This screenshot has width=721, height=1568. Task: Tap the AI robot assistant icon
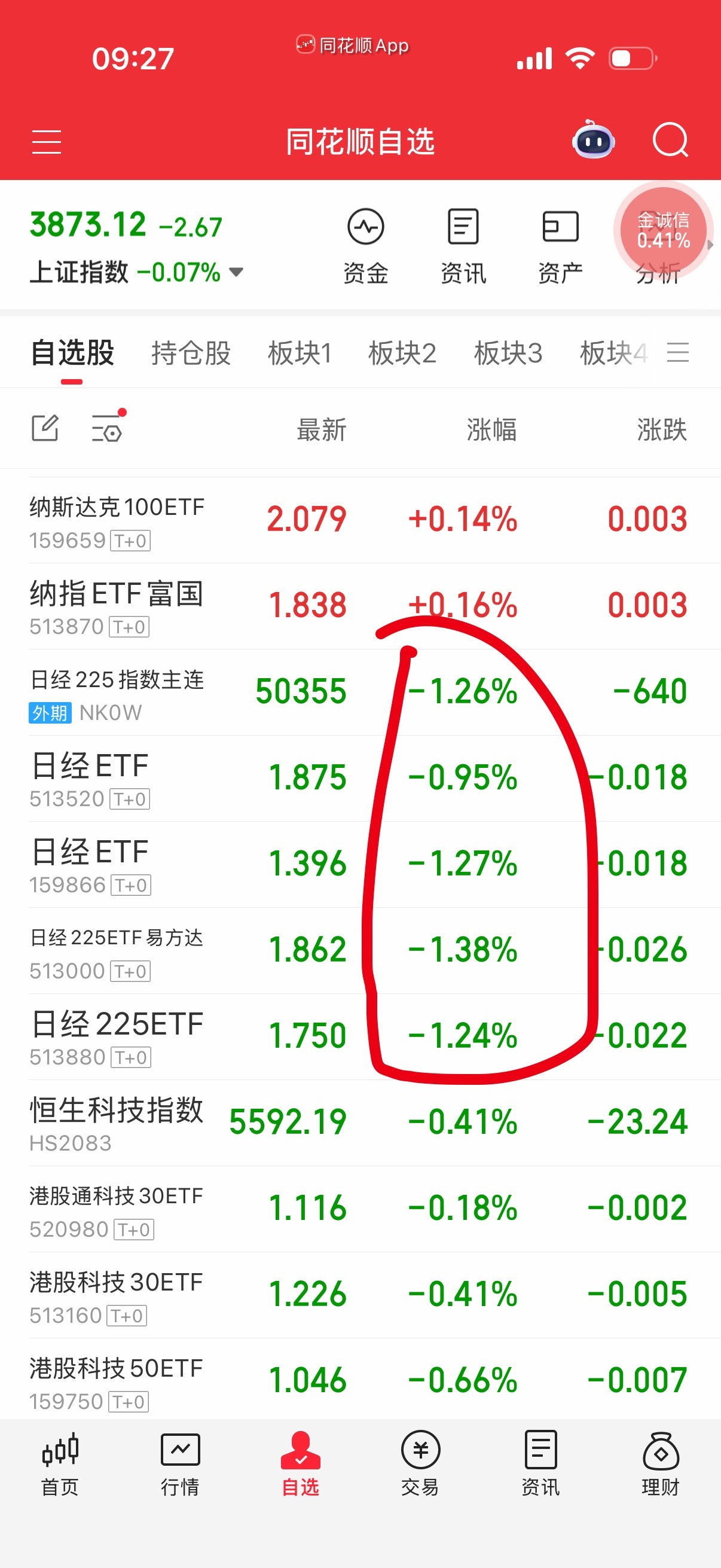592,141
